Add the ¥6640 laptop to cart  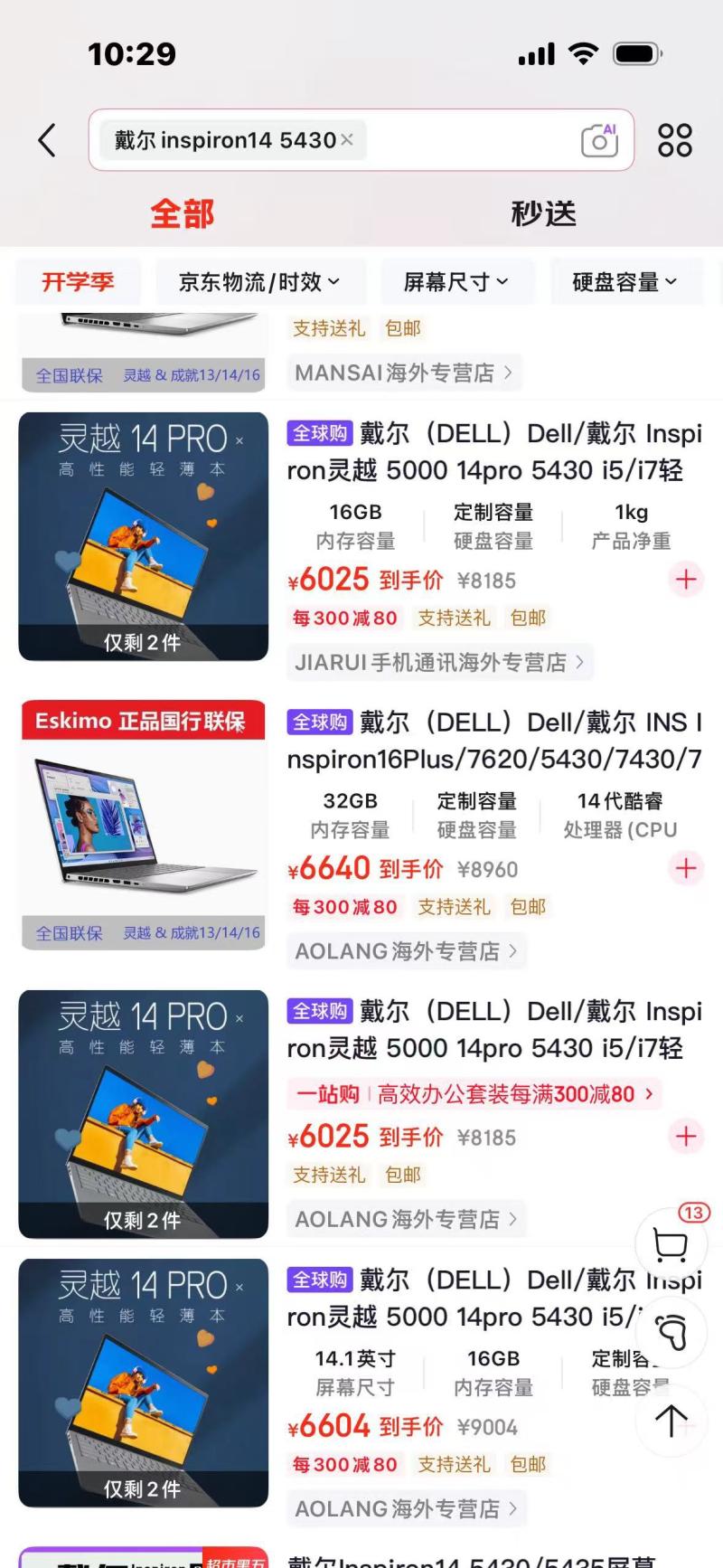[x=686, y=868]
